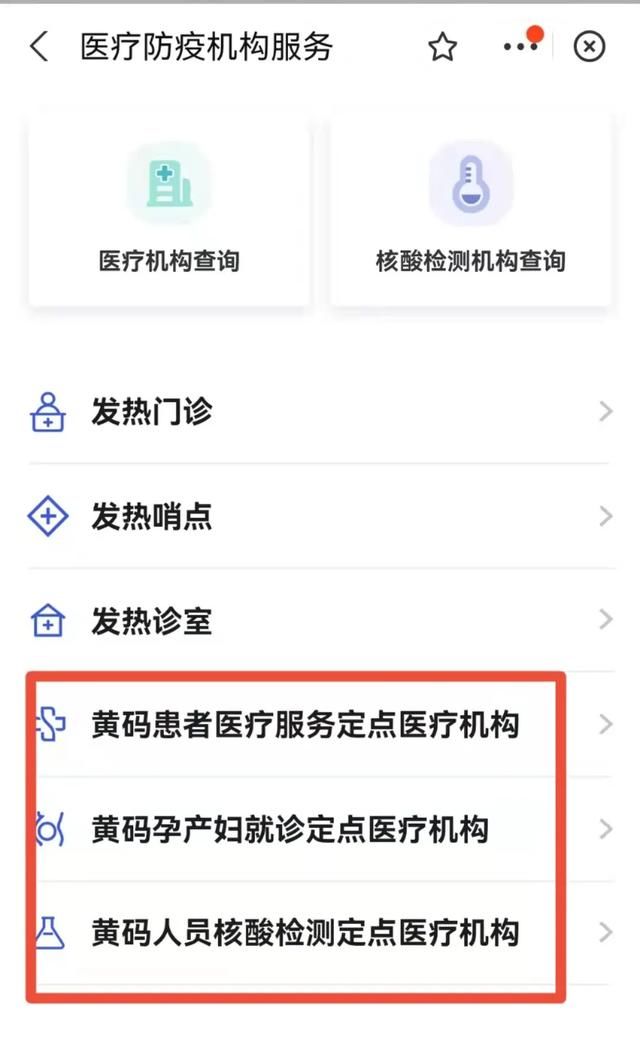
Task: Favorite this page with the star icon
Action: point(442,47)
